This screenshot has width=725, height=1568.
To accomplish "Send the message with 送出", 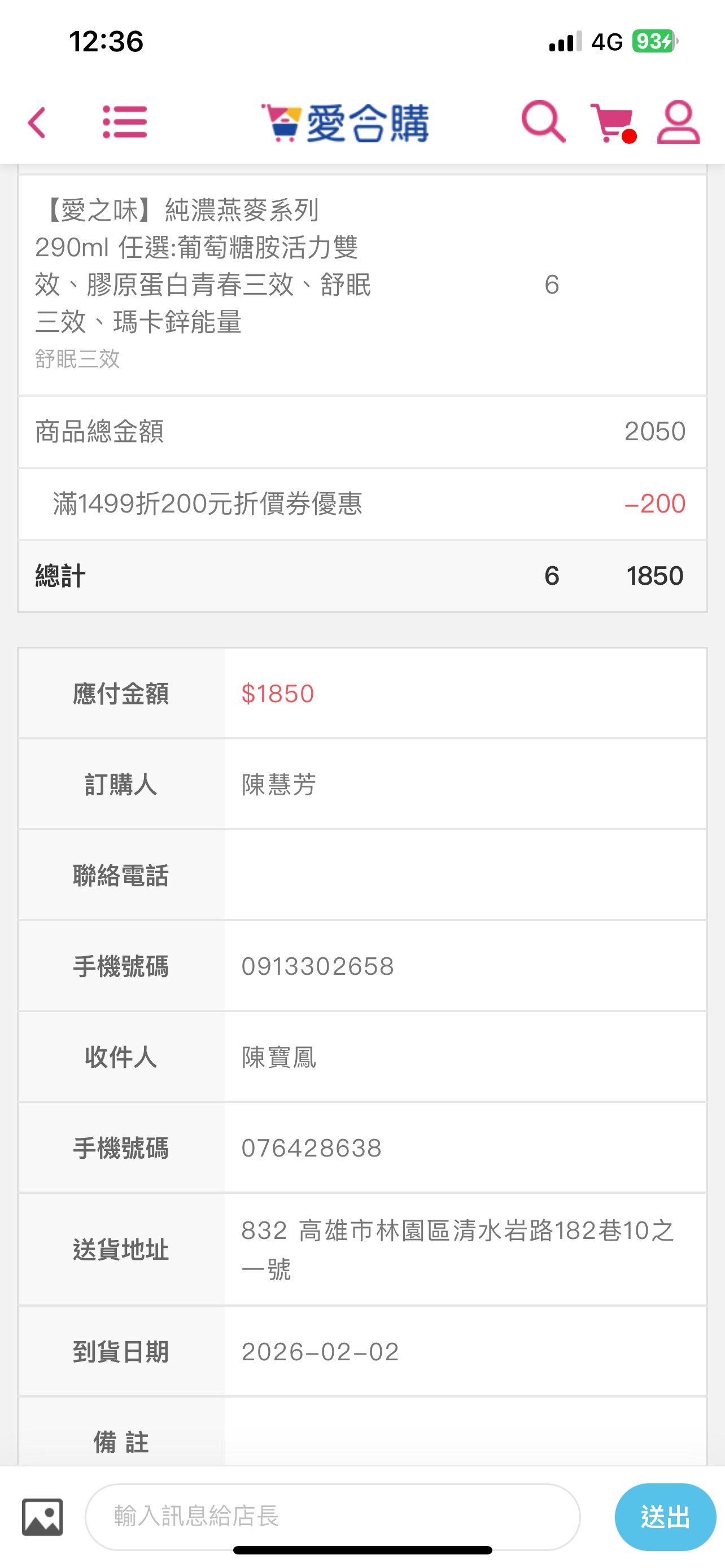I will coord(665,1516).
